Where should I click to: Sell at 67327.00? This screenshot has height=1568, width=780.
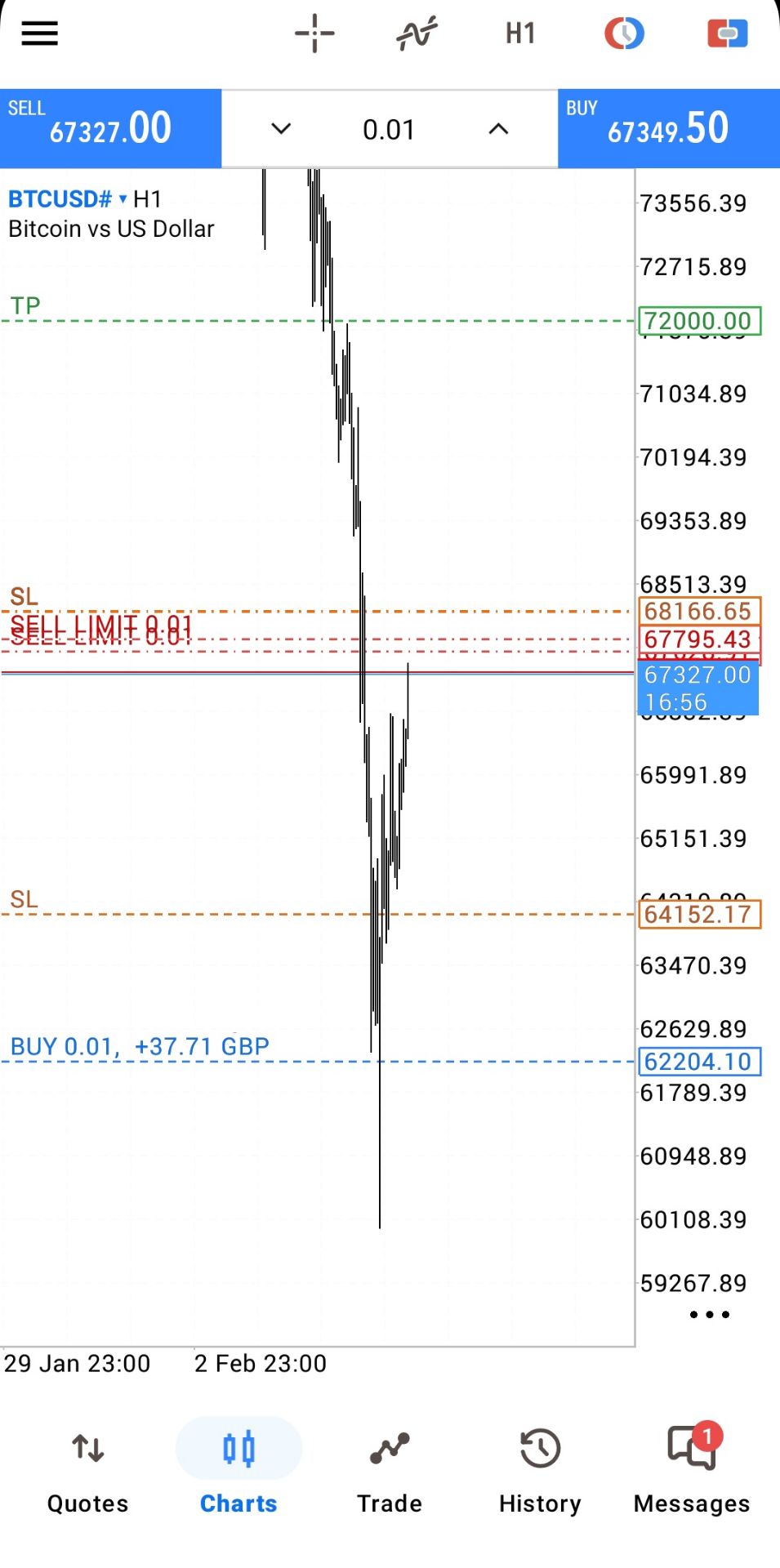click(110, 128)
